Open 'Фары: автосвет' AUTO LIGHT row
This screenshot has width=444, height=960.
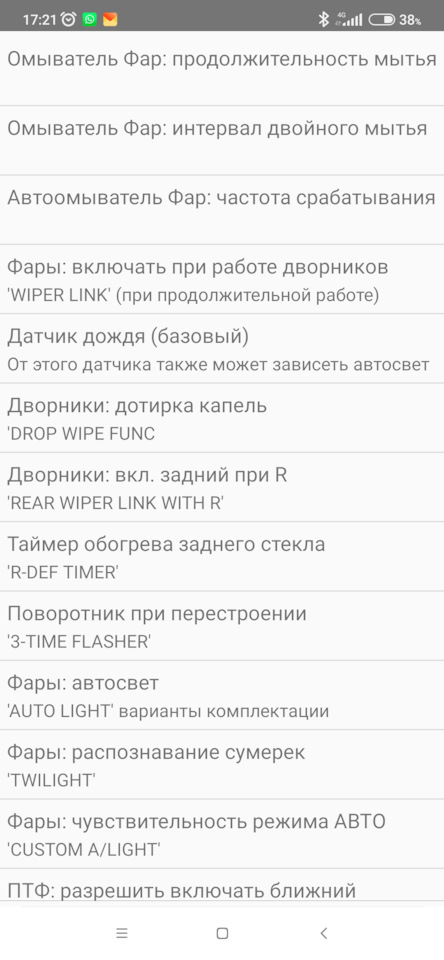point(222,695)
